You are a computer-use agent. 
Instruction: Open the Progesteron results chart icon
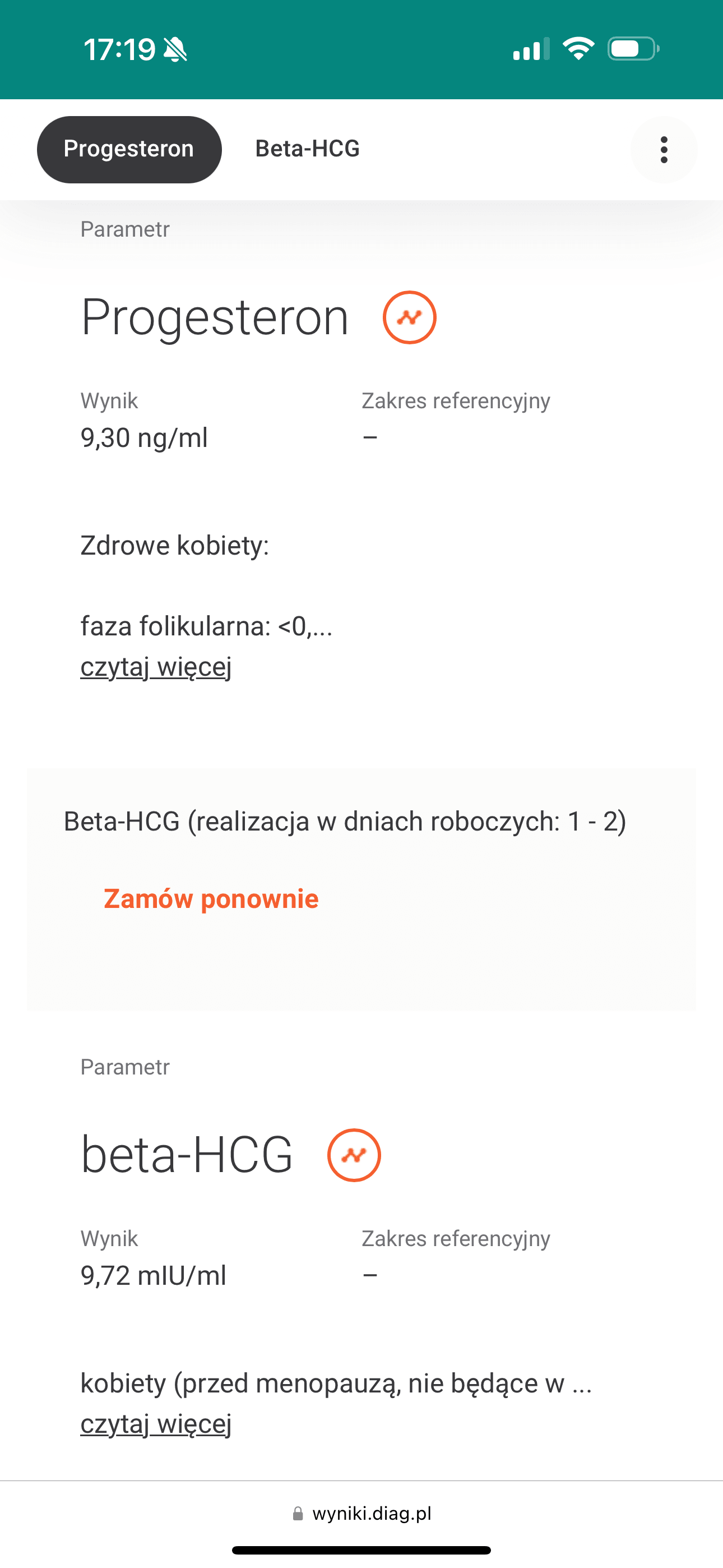(409, 318)
